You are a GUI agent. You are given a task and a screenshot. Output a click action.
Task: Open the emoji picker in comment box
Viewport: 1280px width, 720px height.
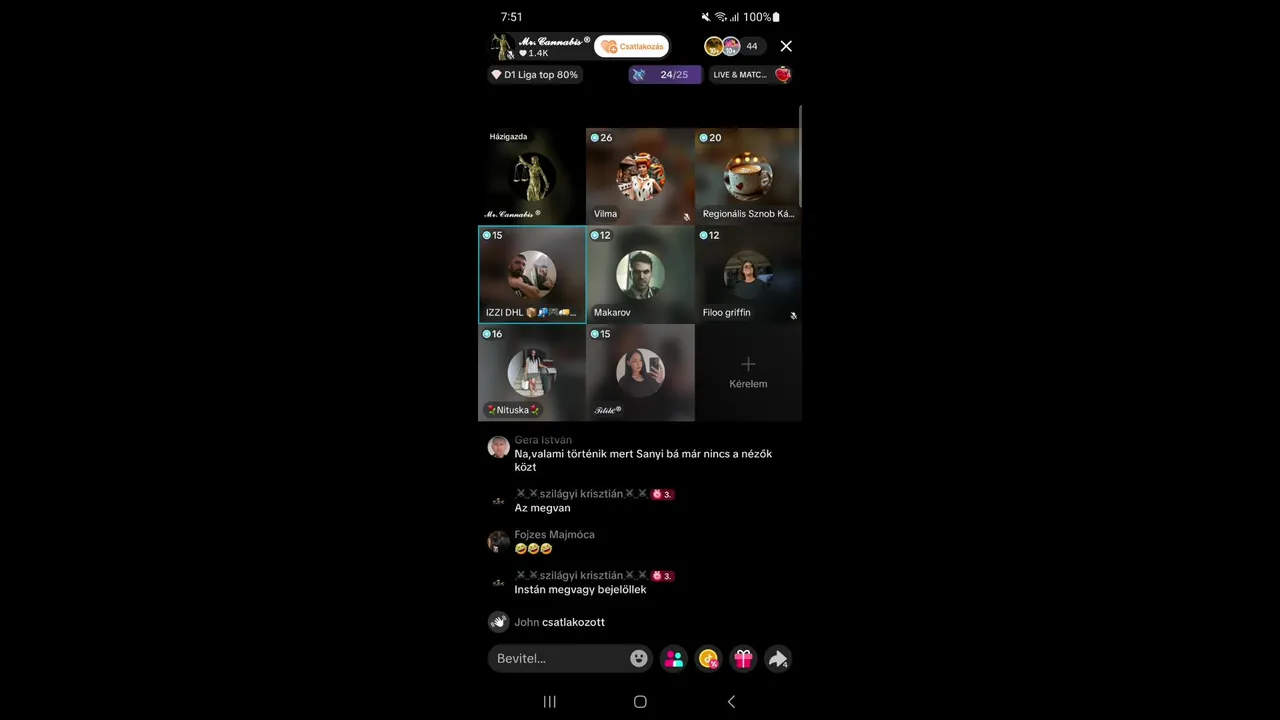(639, 658)
